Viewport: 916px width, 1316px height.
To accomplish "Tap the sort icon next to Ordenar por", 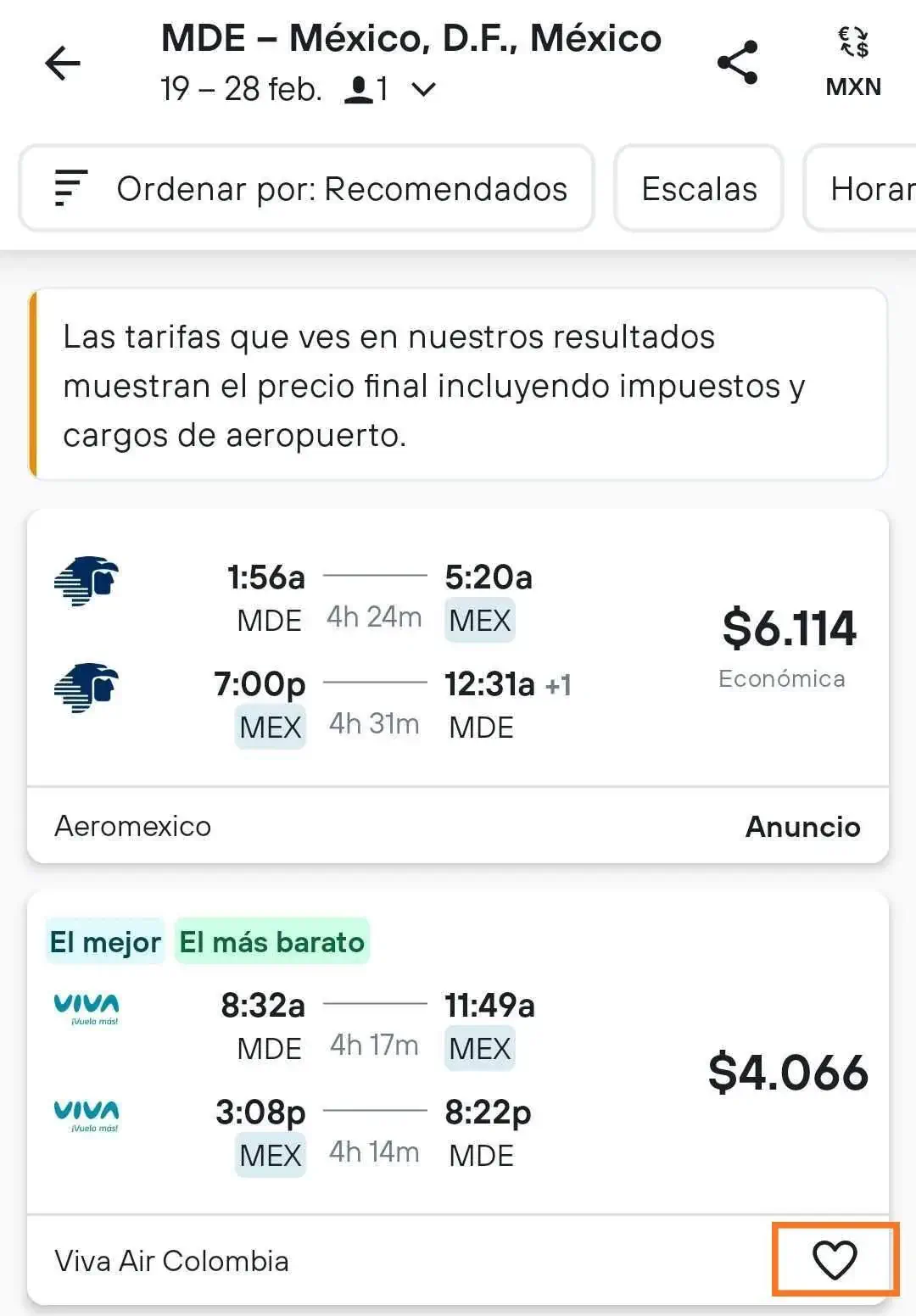I will (71, 188).
